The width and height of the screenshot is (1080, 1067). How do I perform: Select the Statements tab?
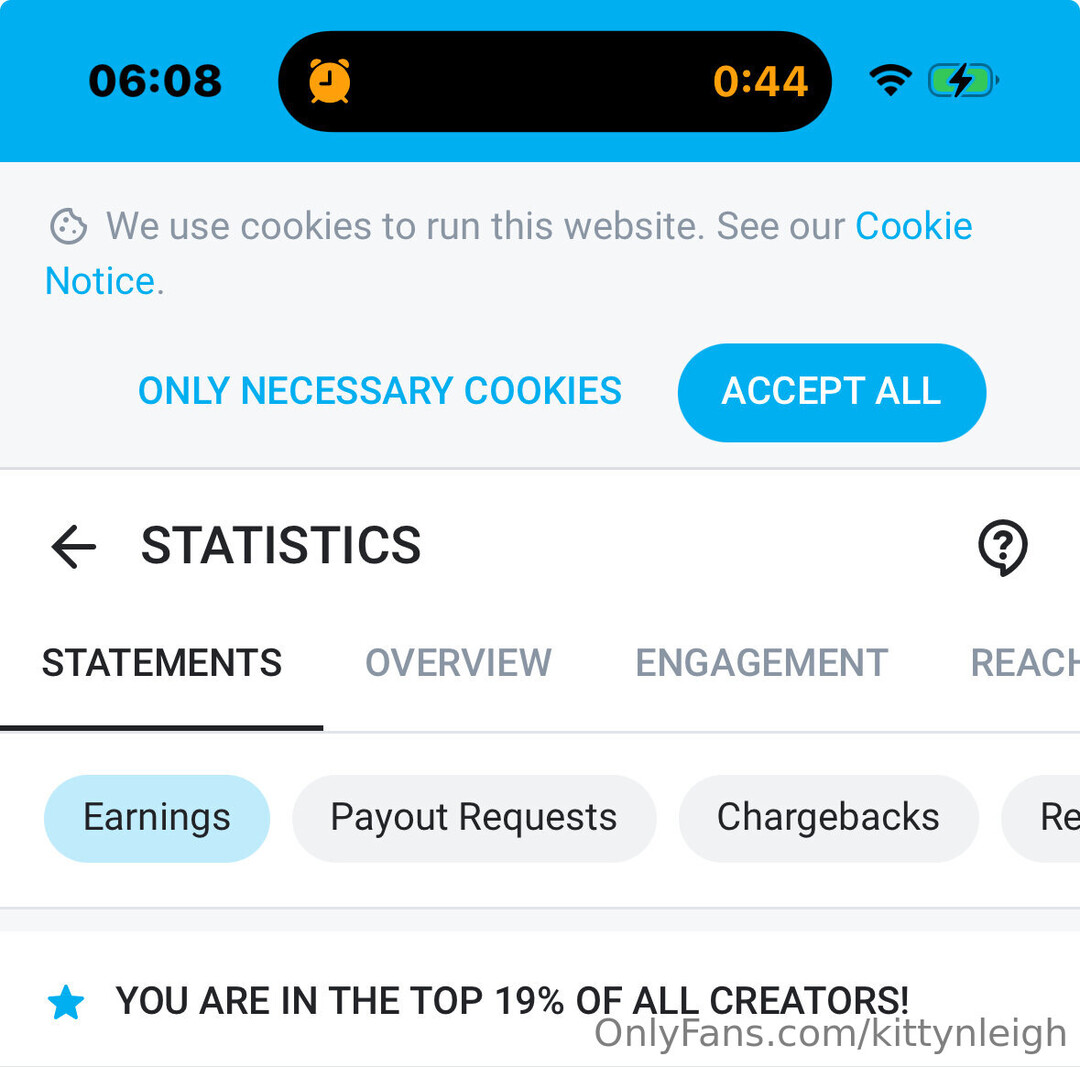162,663
